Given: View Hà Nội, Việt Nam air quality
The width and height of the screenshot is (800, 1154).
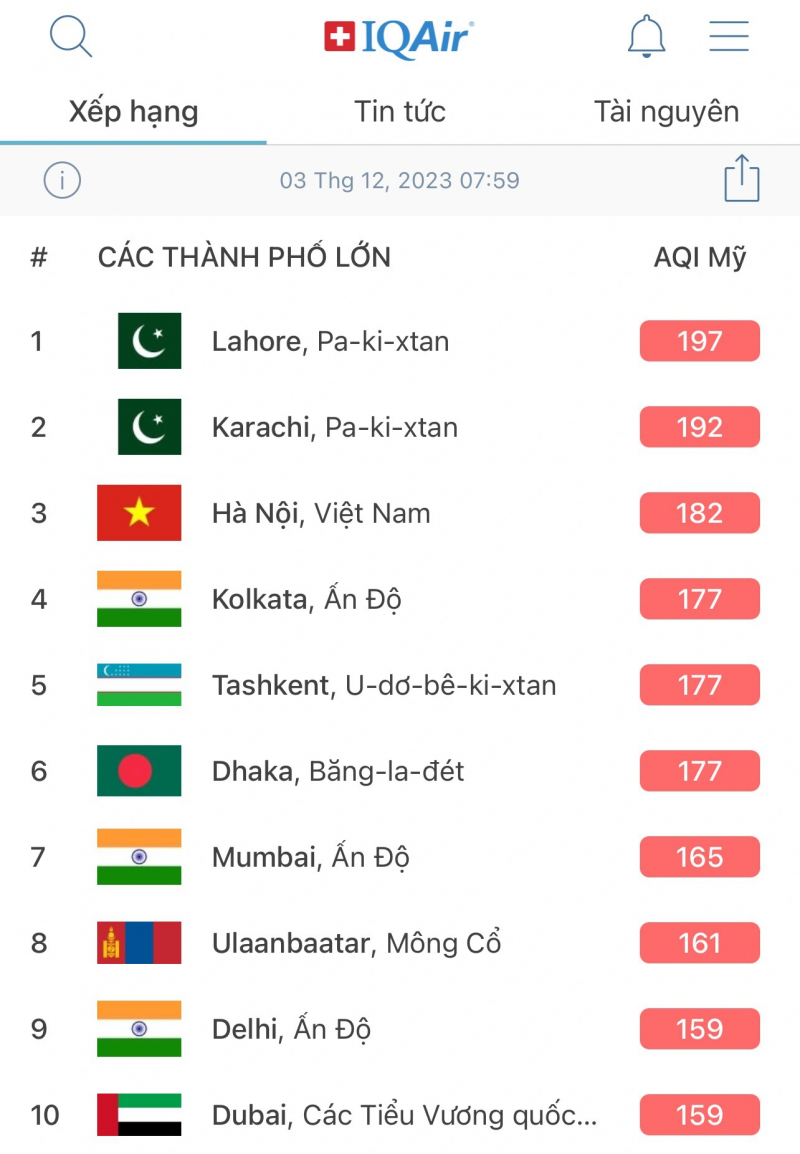Looking at the screenshot, I should (x=320, y=513).
